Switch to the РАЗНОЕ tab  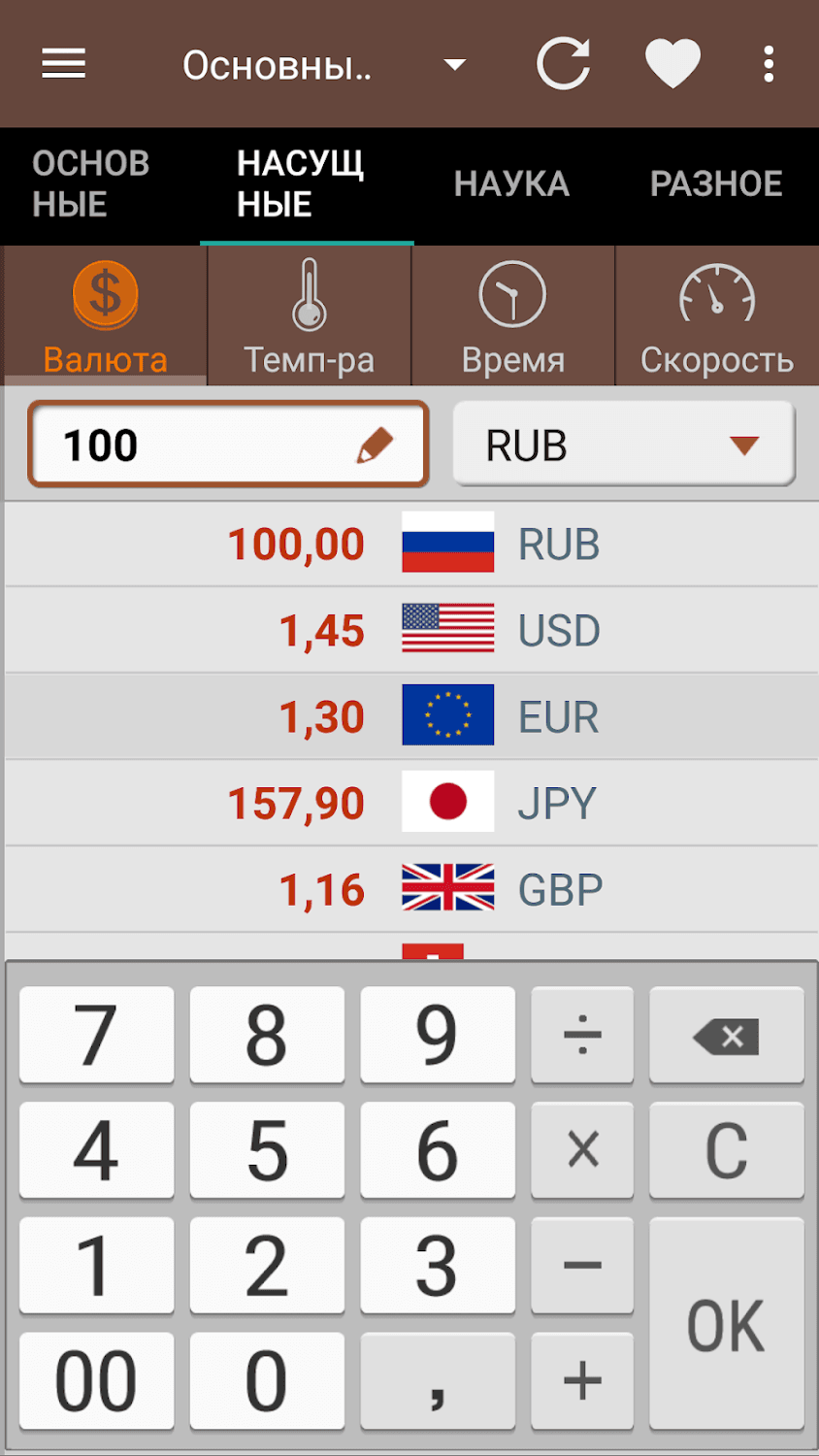[x=716, y=184]
